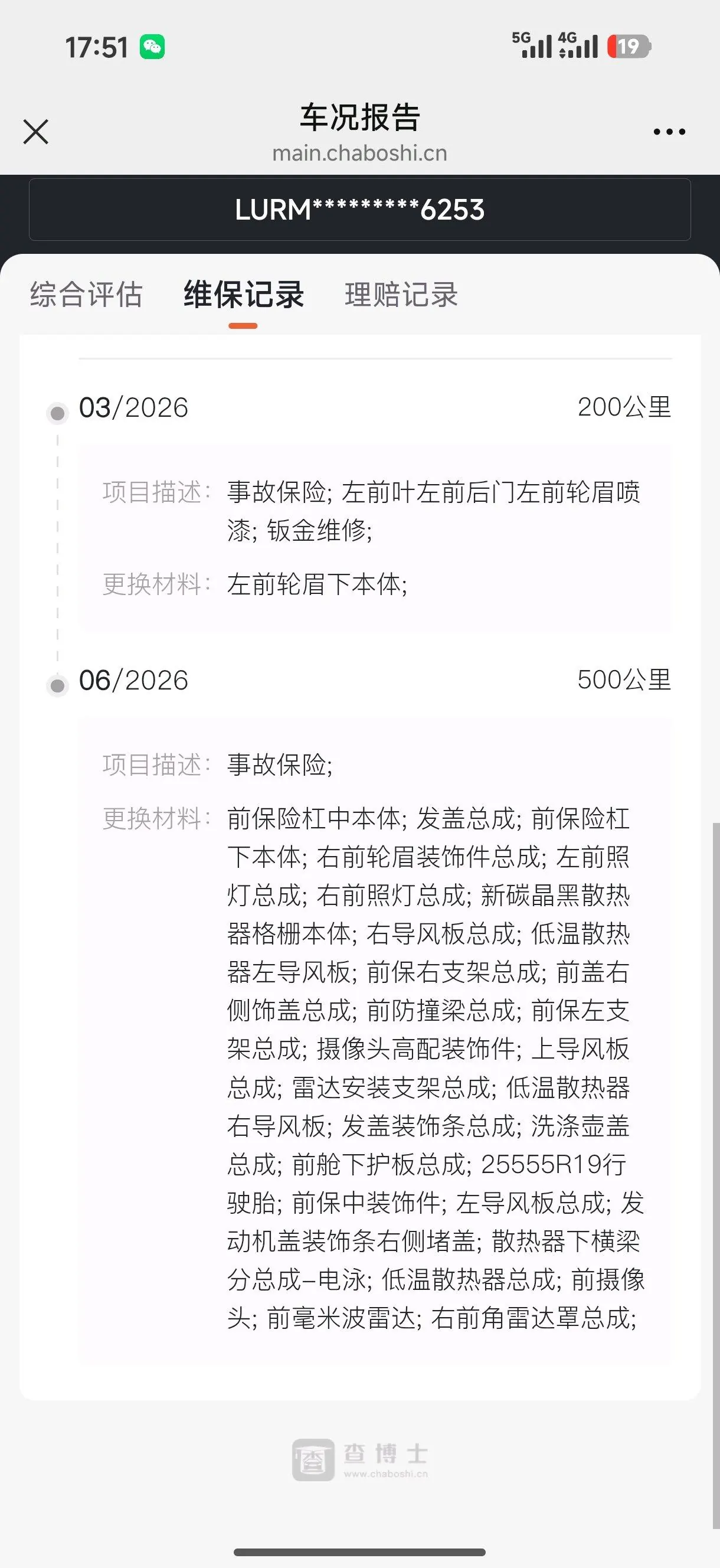This screenshot has width=720, height=1568.
Task: Open the three-dot more options menu
Action: click(669, 132)
